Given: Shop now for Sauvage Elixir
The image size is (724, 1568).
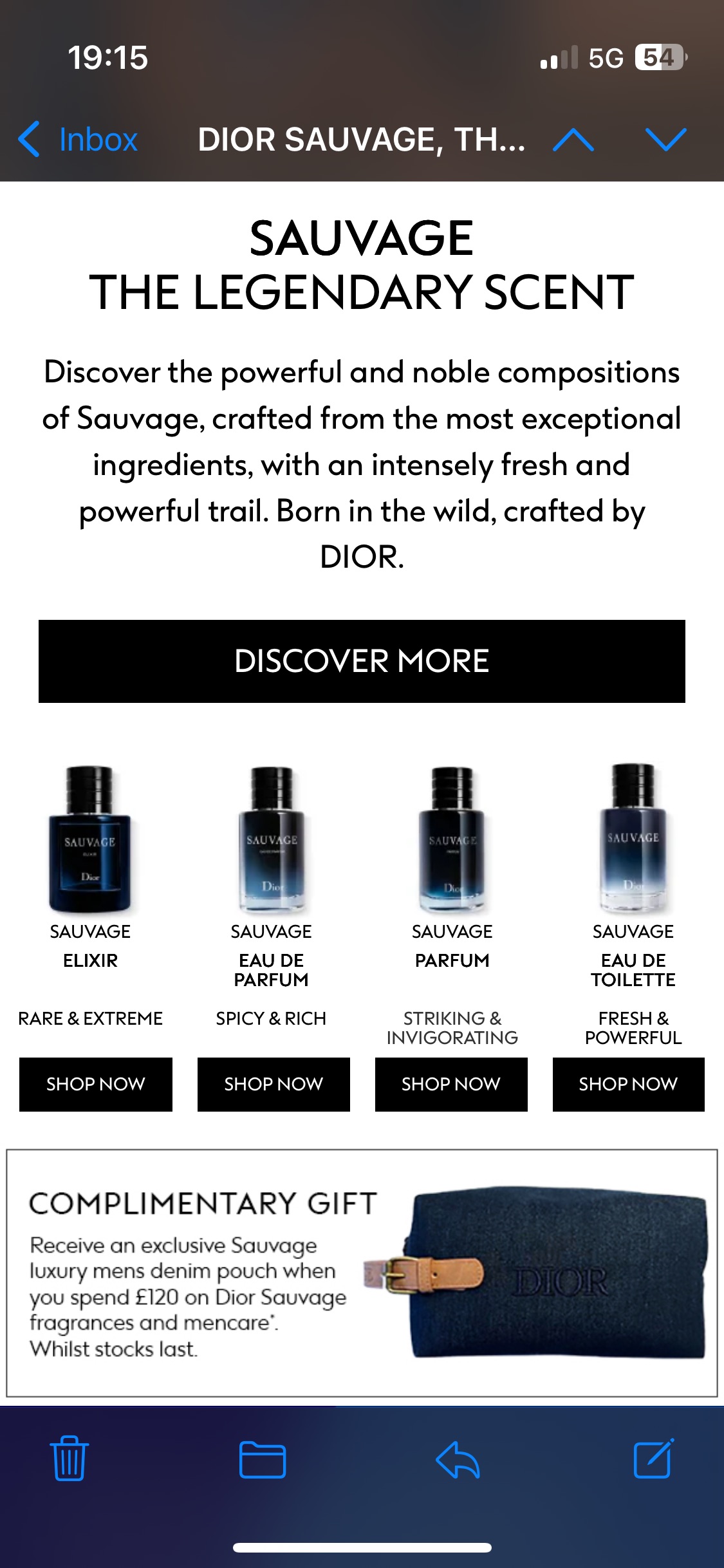Looking at the screenshot, I should tap(96, 1084).
